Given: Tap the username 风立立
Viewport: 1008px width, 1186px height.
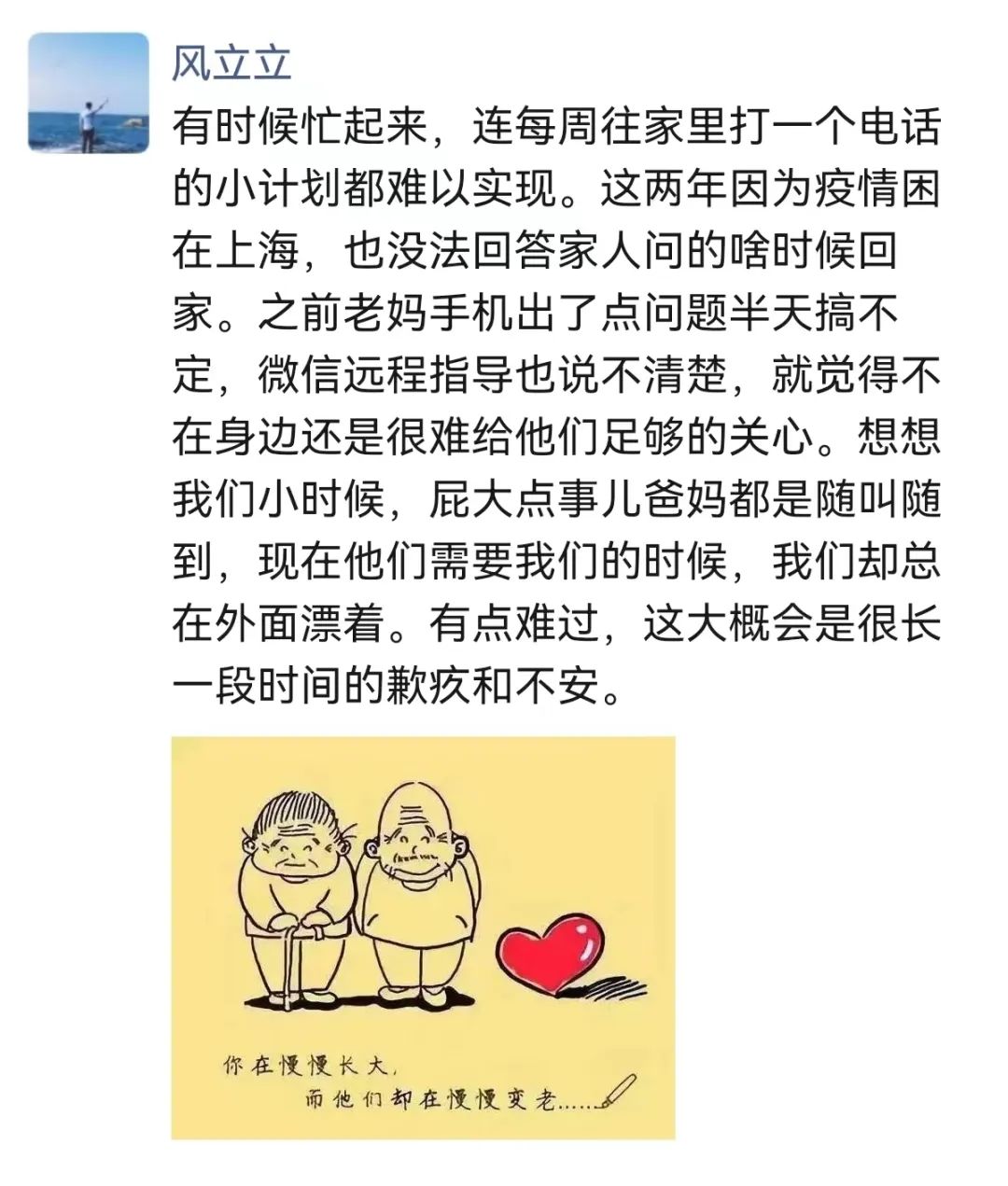Looking at the screenshot, I should 231,62.
